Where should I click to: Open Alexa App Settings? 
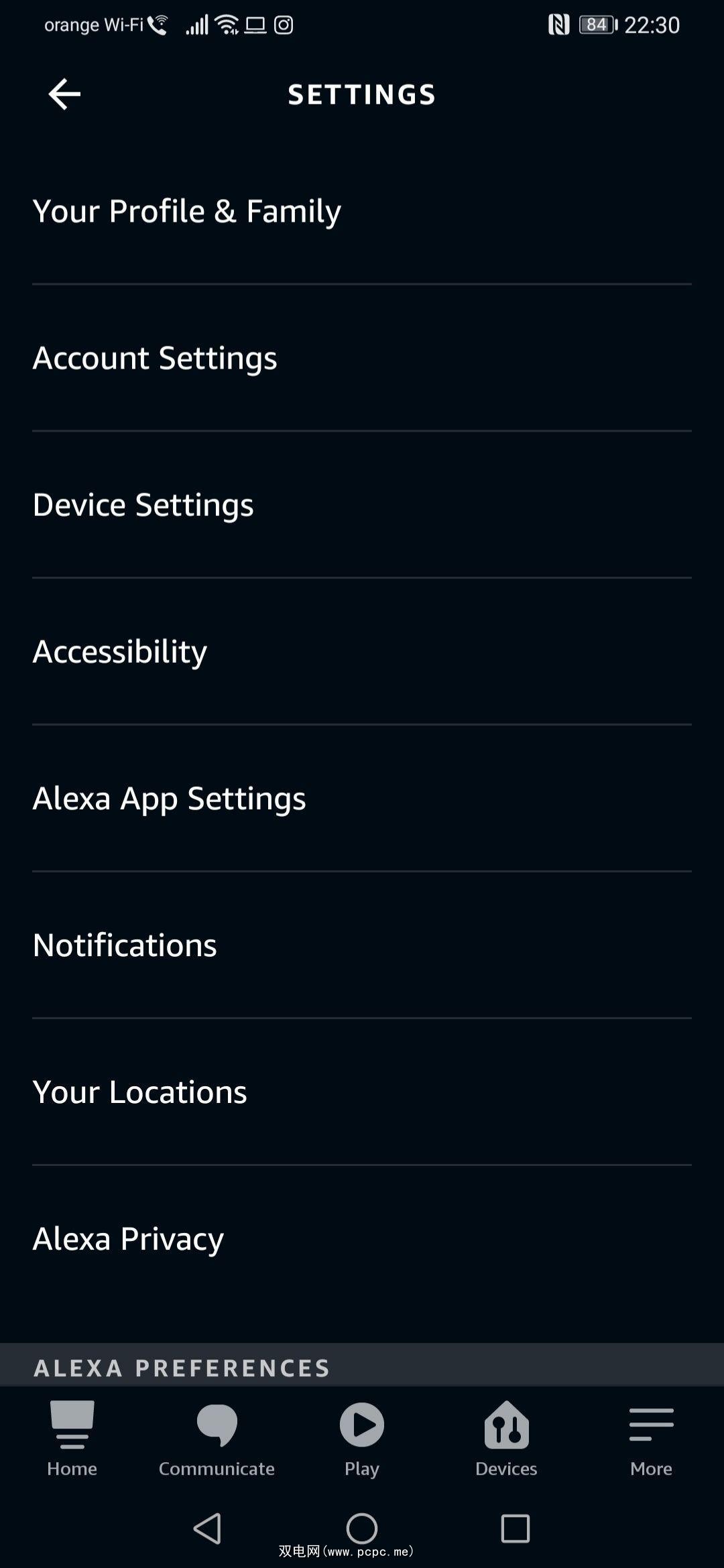point(170,799)
